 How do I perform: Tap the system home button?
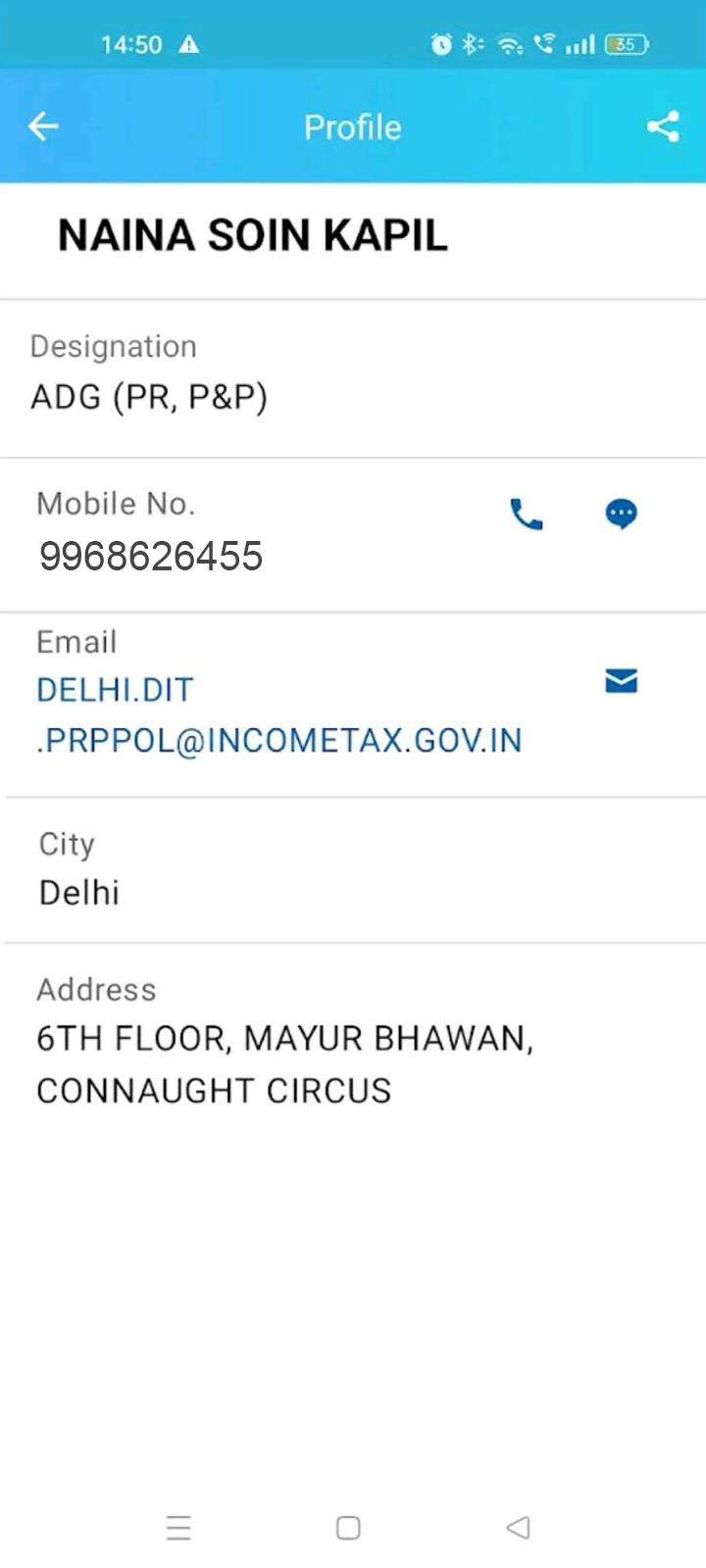coord(348,1528)
